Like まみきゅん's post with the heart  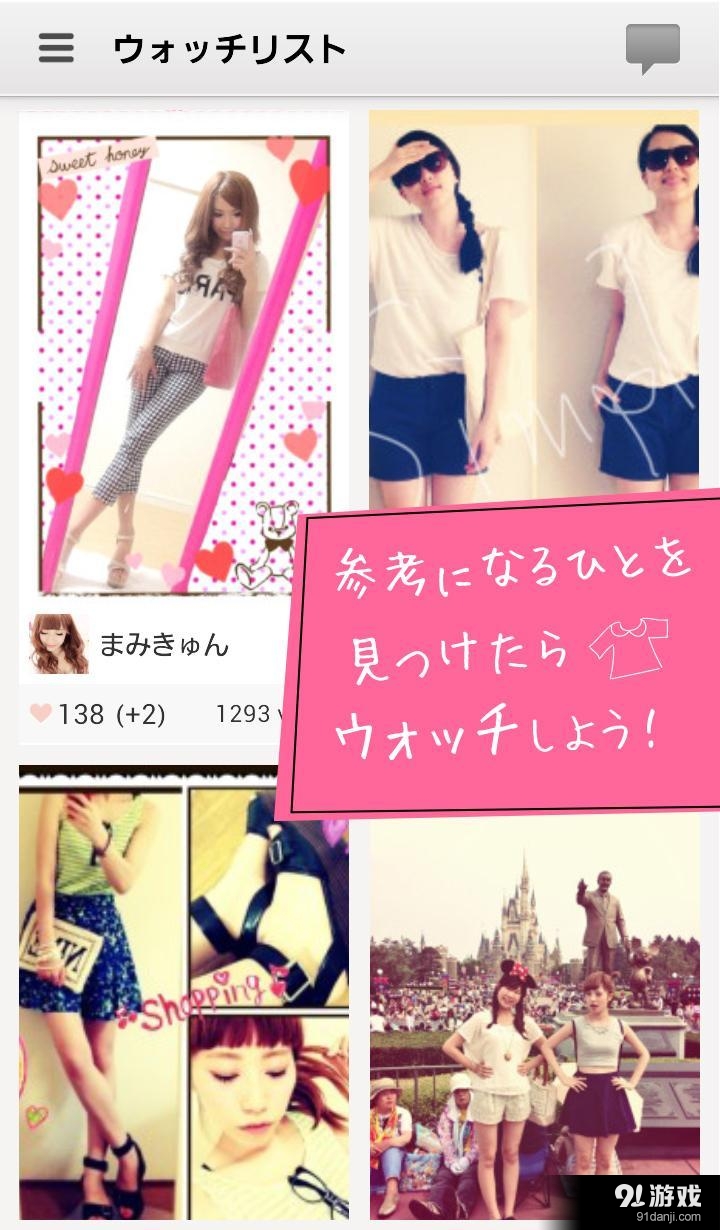(x=41, y=714)
